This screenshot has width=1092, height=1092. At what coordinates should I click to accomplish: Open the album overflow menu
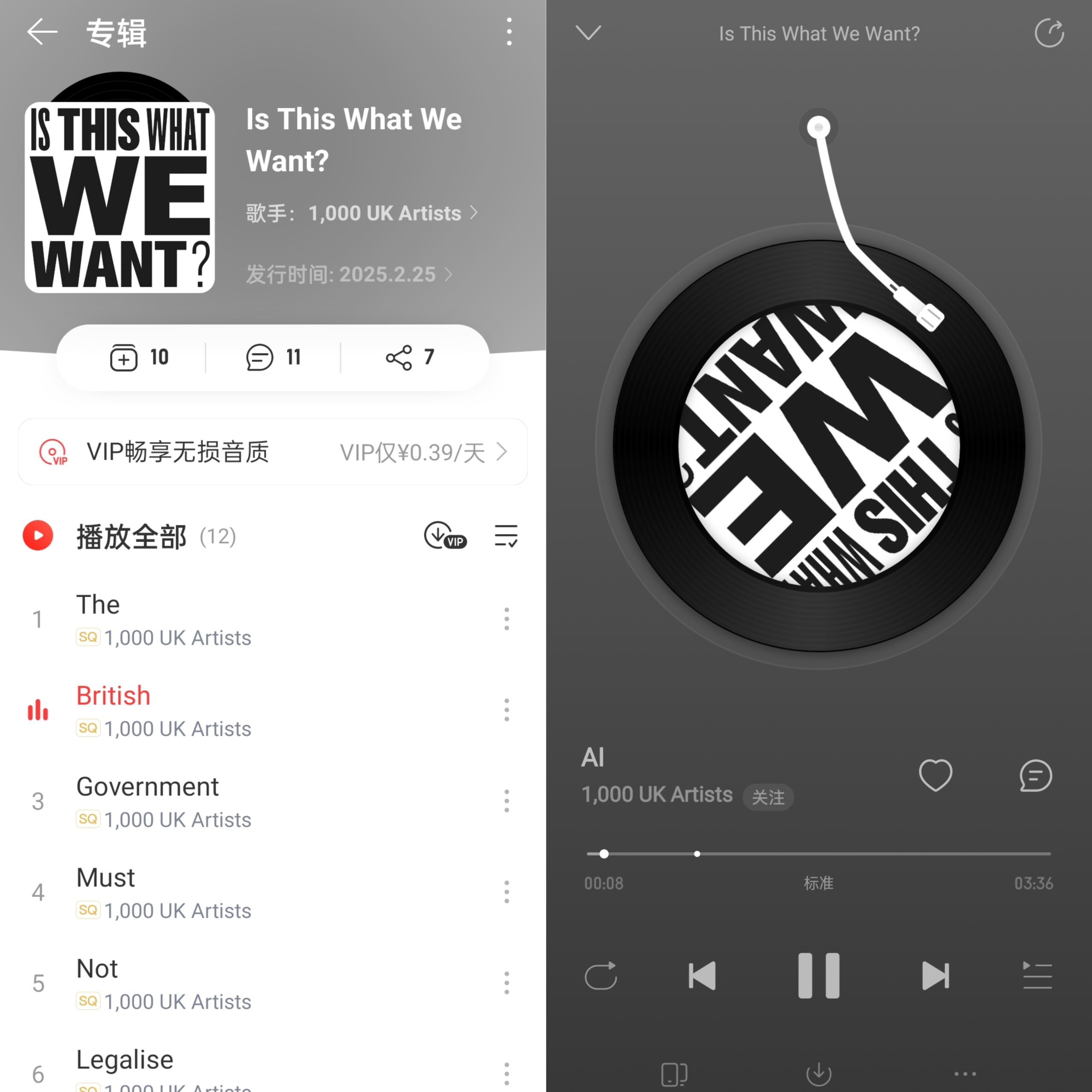(x=509, y=32)
